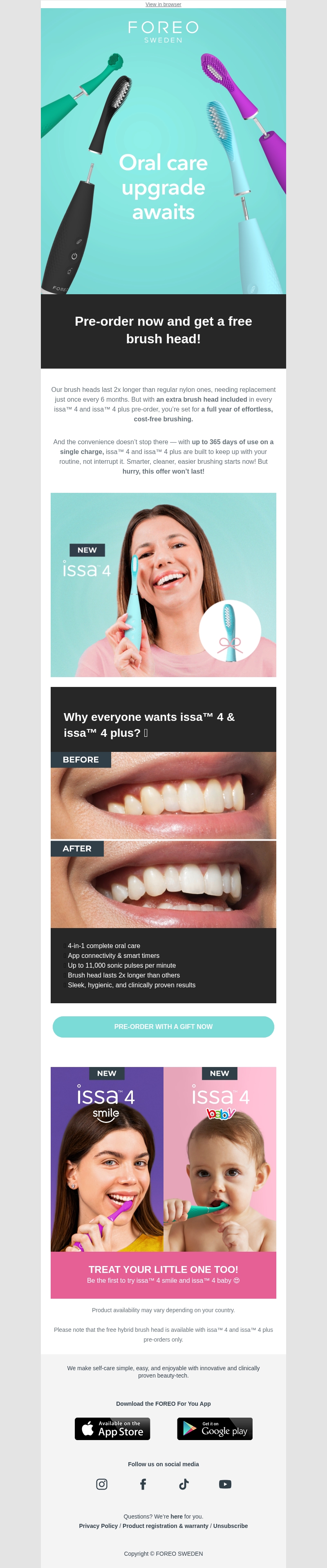
Task: Visit FOREO's Facebook page
Action: 143,1484
